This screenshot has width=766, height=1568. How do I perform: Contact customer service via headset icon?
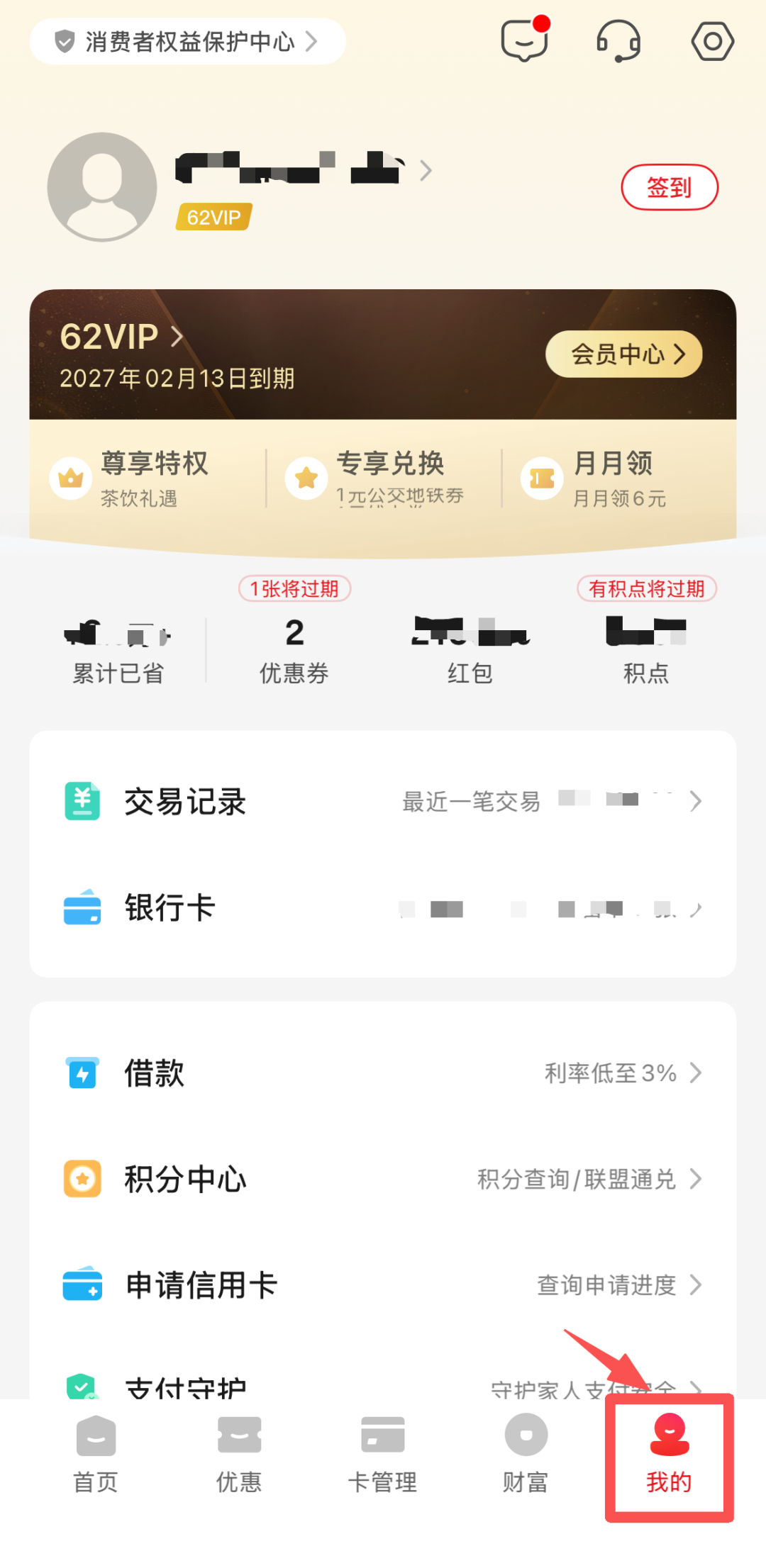click(x=618, y=41)
